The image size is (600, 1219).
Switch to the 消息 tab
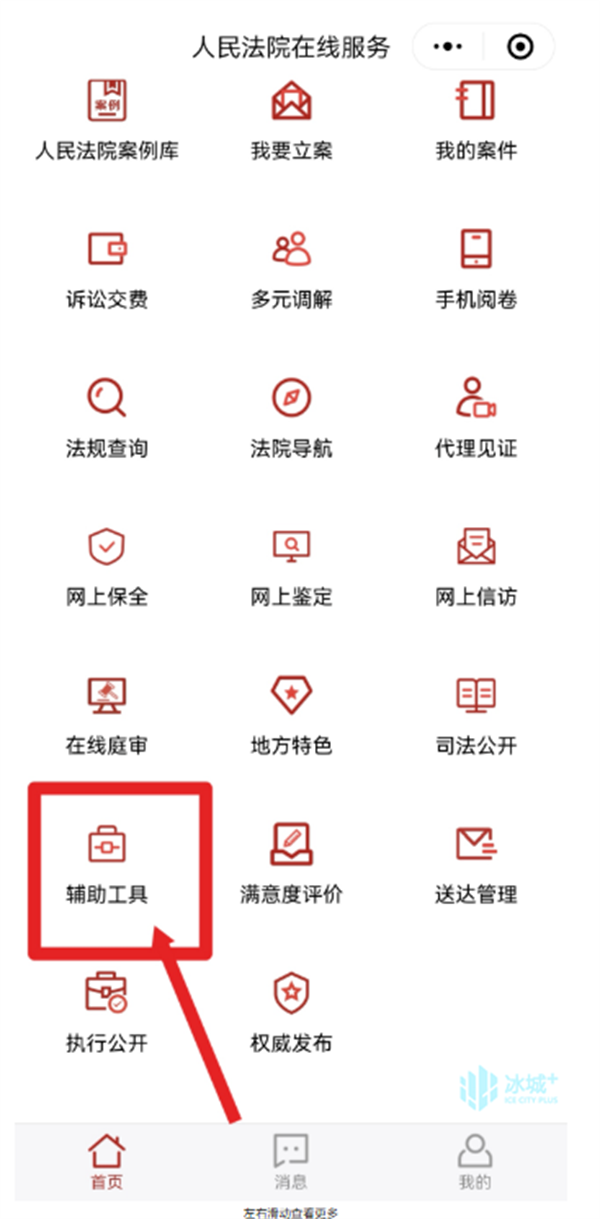[291, 1162]
